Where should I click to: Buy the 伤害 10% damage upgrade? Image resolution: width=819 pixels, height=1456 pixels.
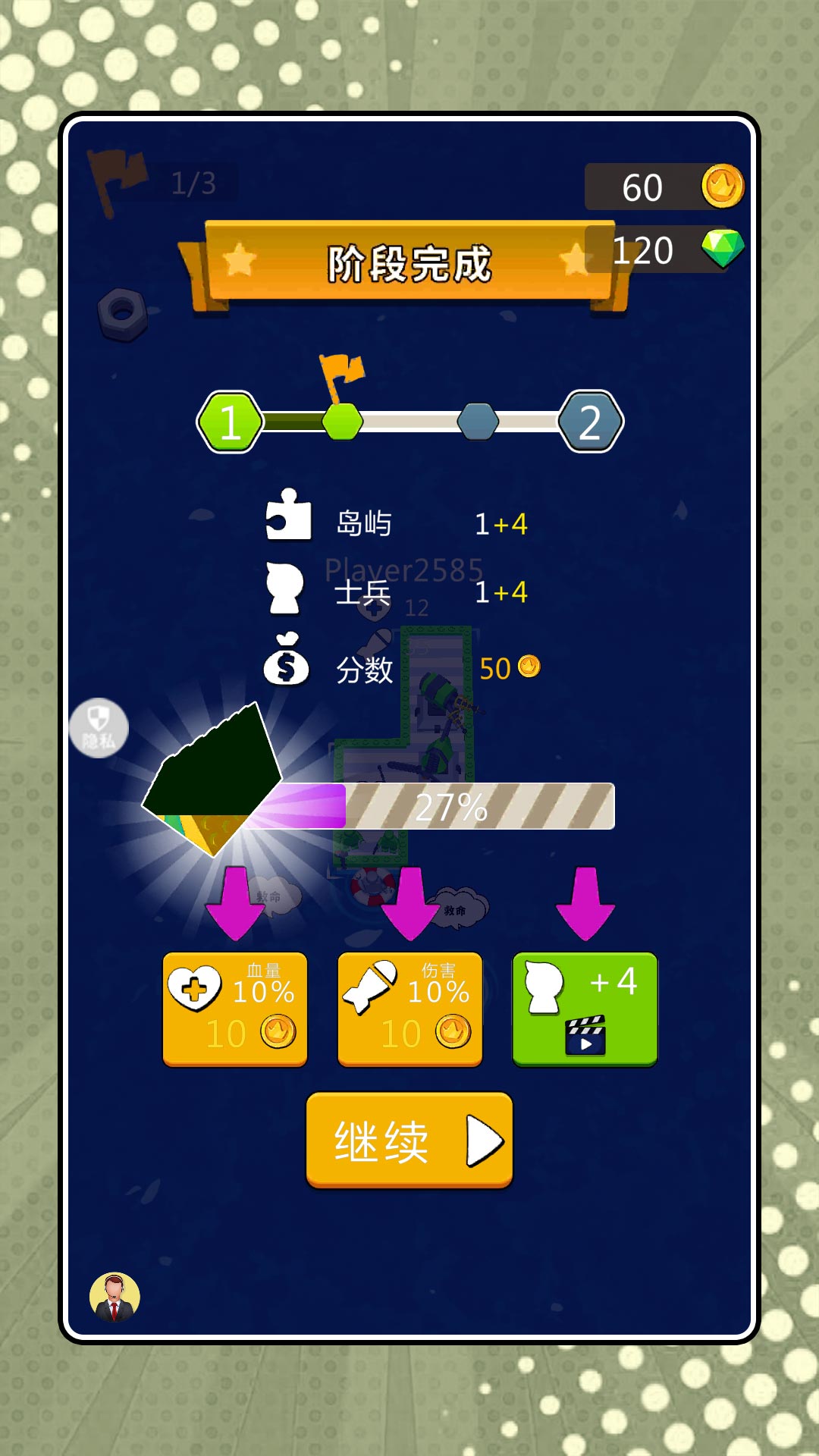(x=409, y=1009)
